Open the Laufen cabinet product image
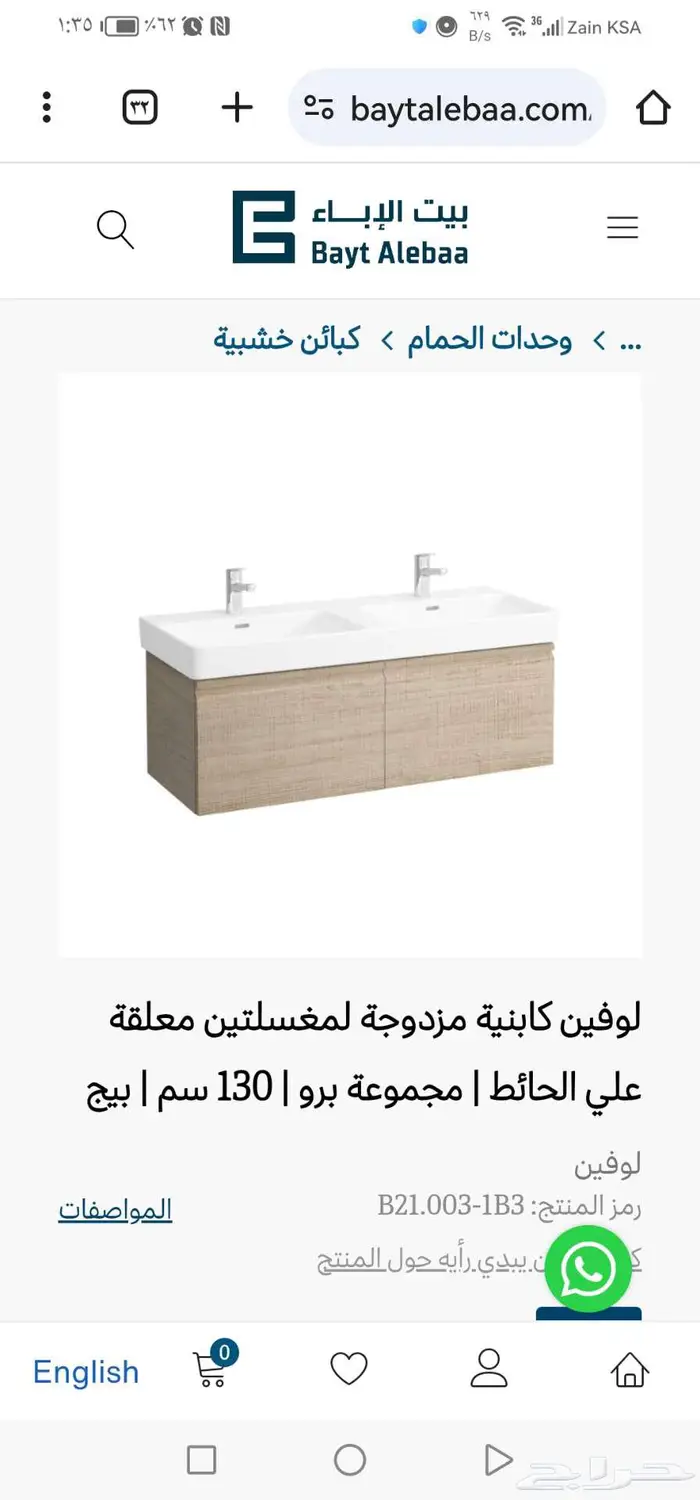Screen dimensions: 700x1500 (x=350, y=665)
